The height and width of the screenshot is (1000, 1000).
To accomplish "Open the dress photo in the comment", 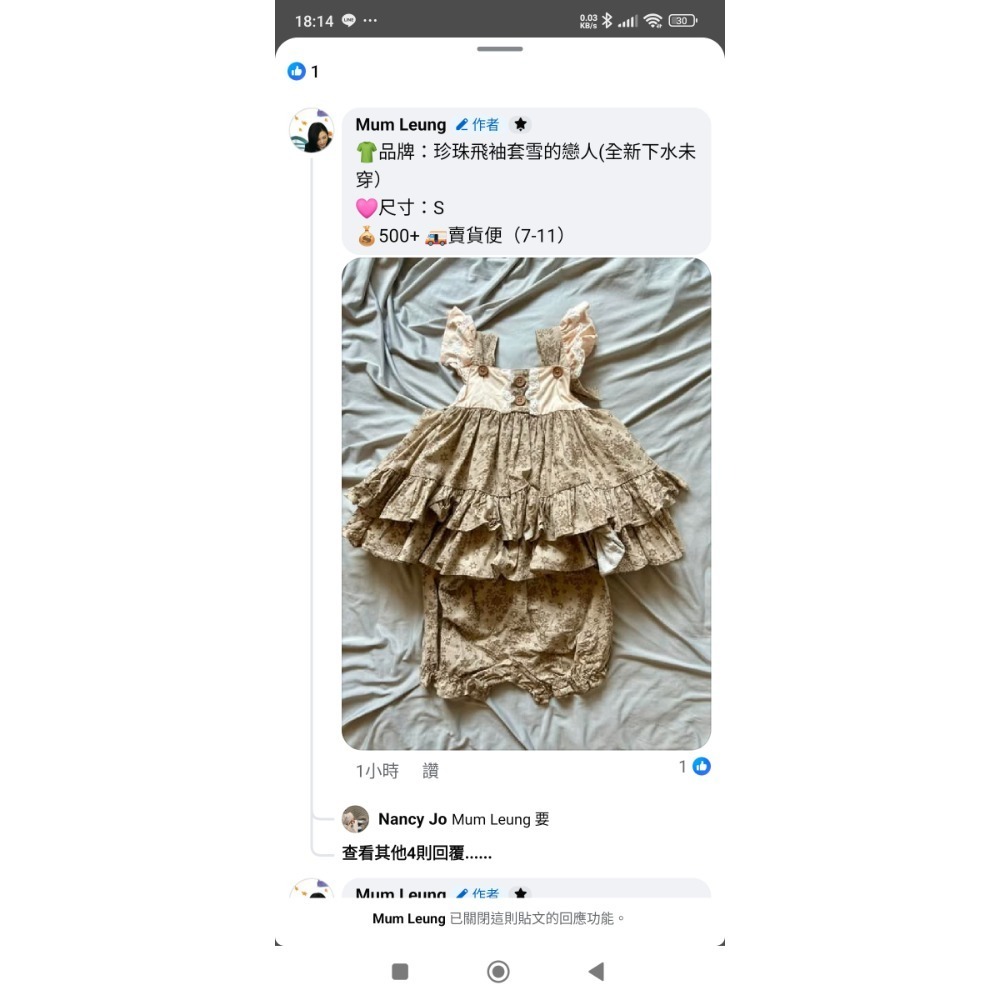I will click(x=526, y=503).
